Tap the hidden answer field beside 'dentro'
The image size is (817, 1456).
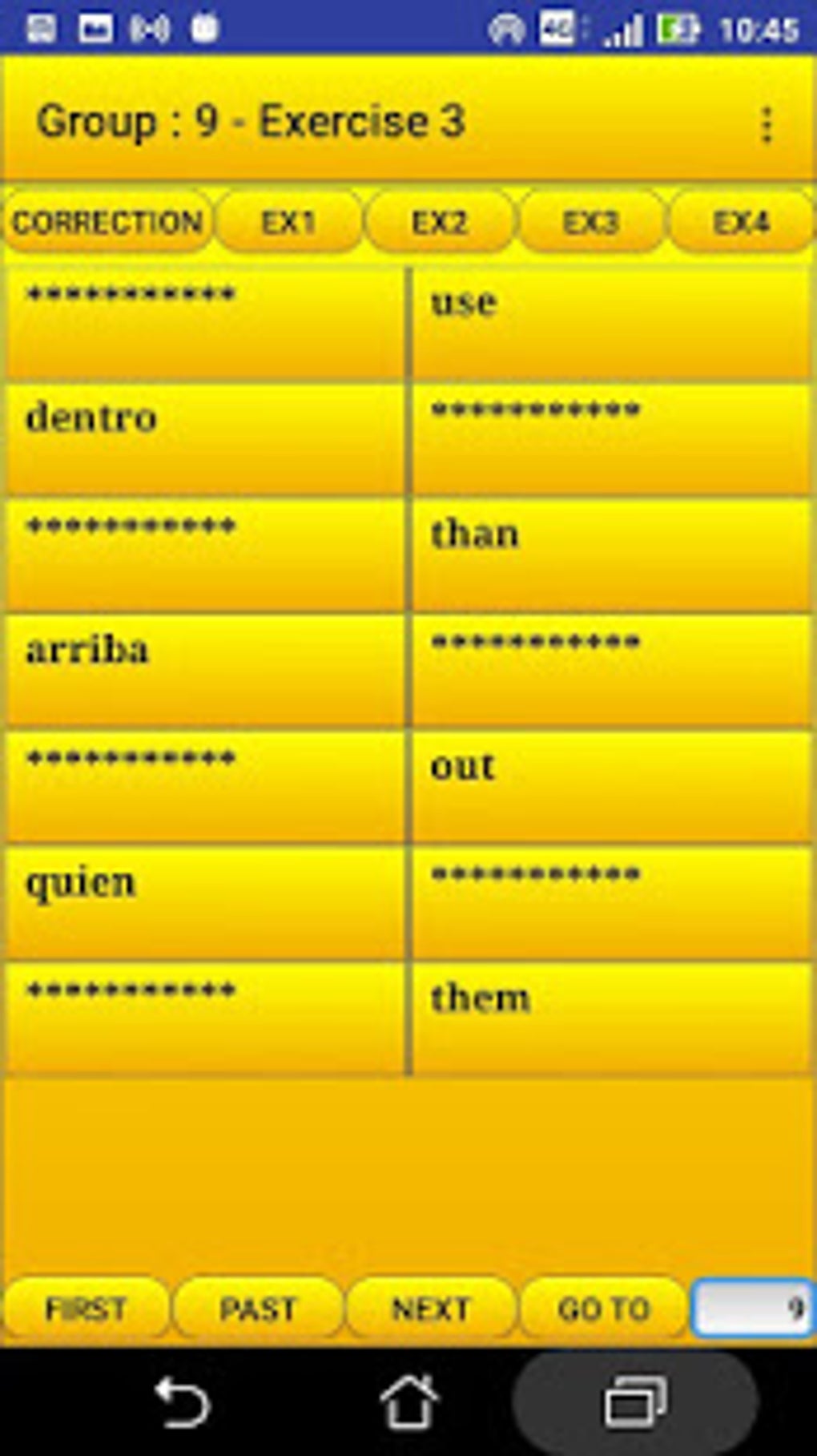[612, 439]
